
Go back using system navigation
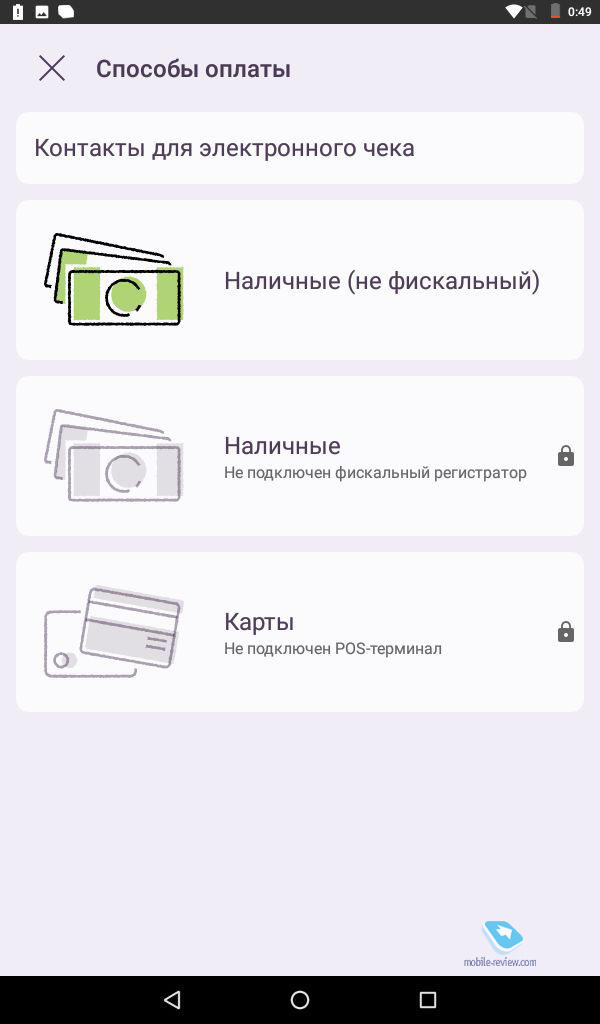pyautogui.click(x=172, y=999)
